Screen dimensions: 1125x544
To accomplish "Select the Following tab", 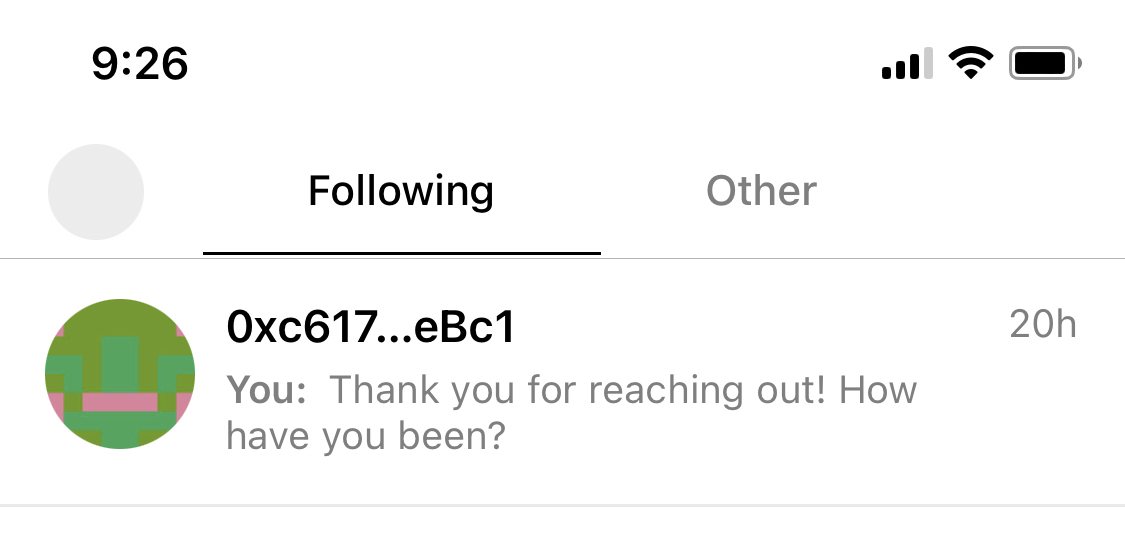I will (401, 191).
